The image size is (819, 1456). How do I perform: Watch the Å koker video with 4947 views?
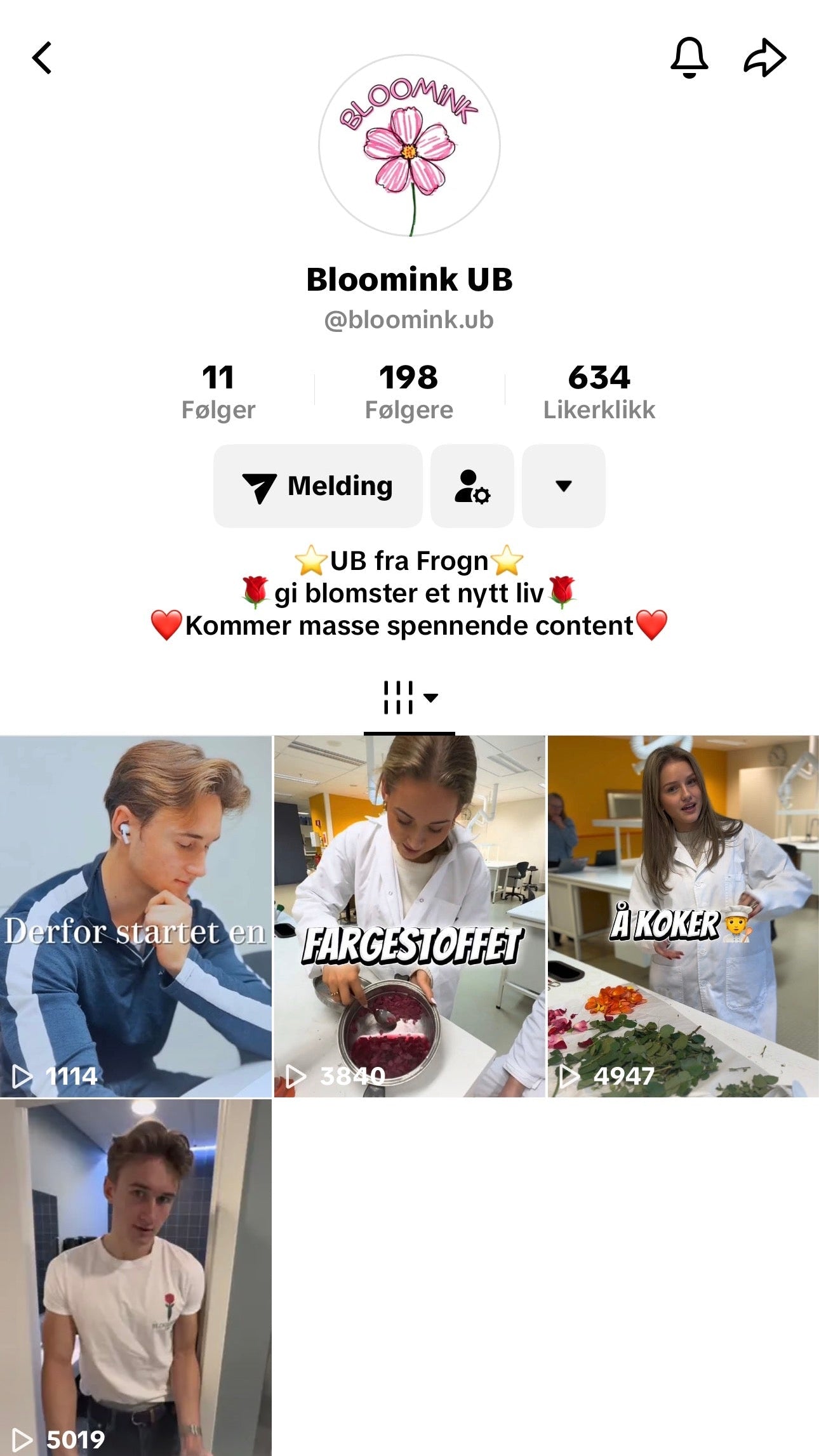click(x=683, y=917)
